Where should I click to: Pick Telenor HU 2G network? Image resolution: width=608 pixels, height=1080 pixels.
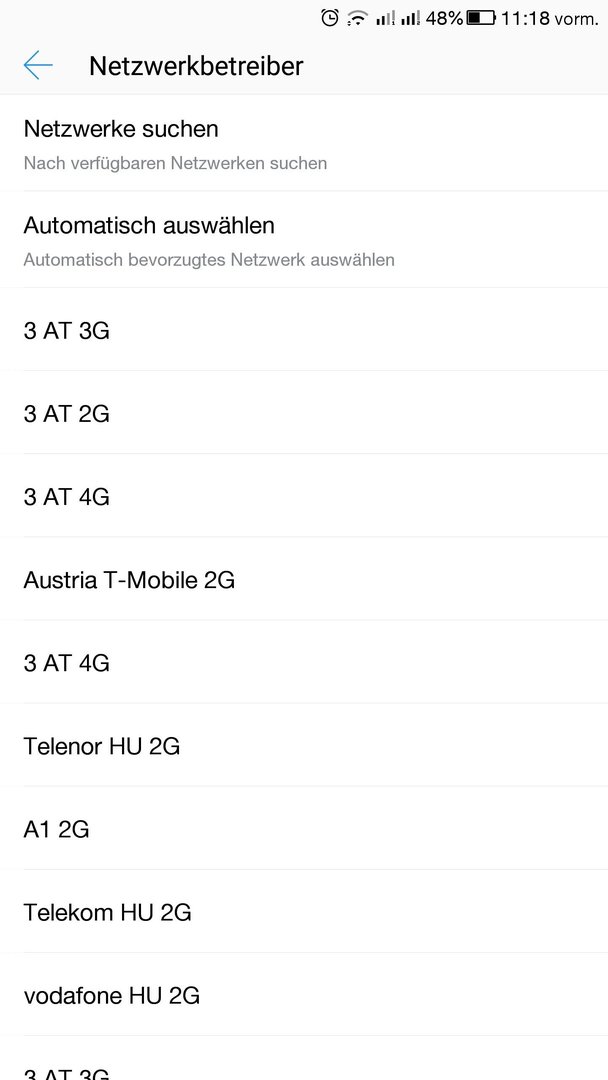click(x=304, y=745)
